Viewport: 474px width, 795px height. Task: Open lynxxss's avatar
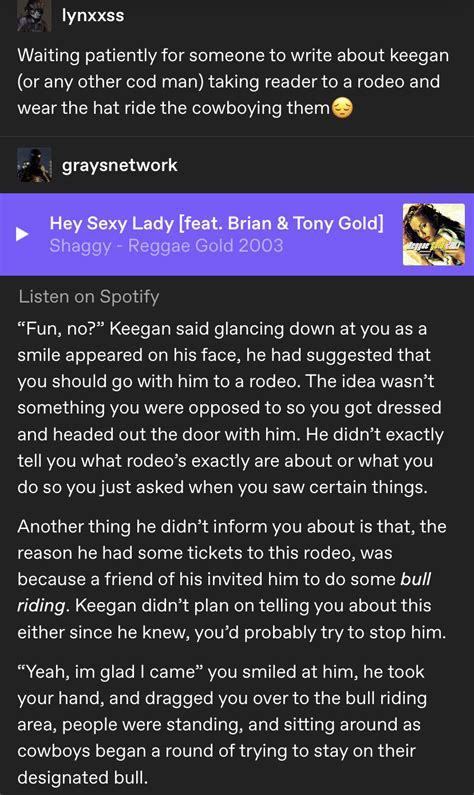[34, 16]
